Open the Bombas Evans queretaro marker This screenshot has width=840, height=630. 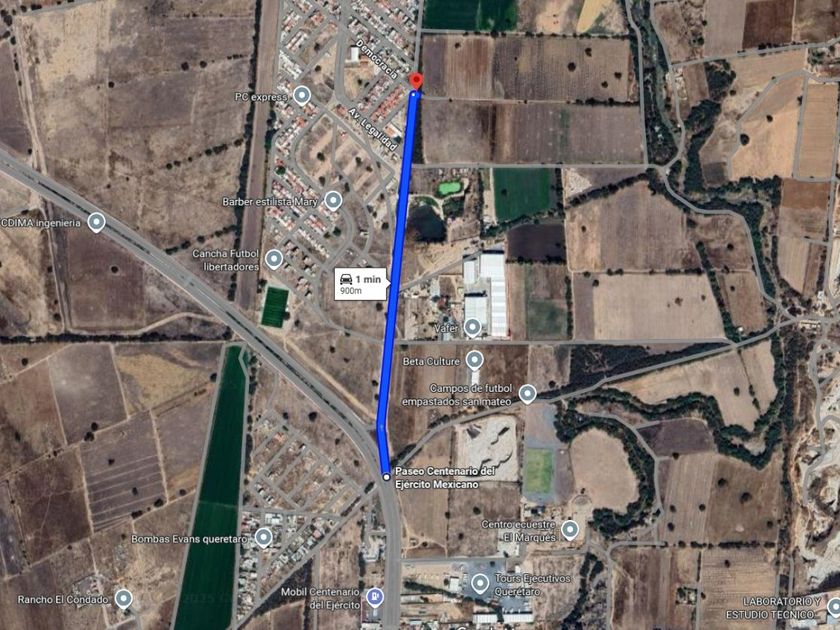click(x=263, y=537)
